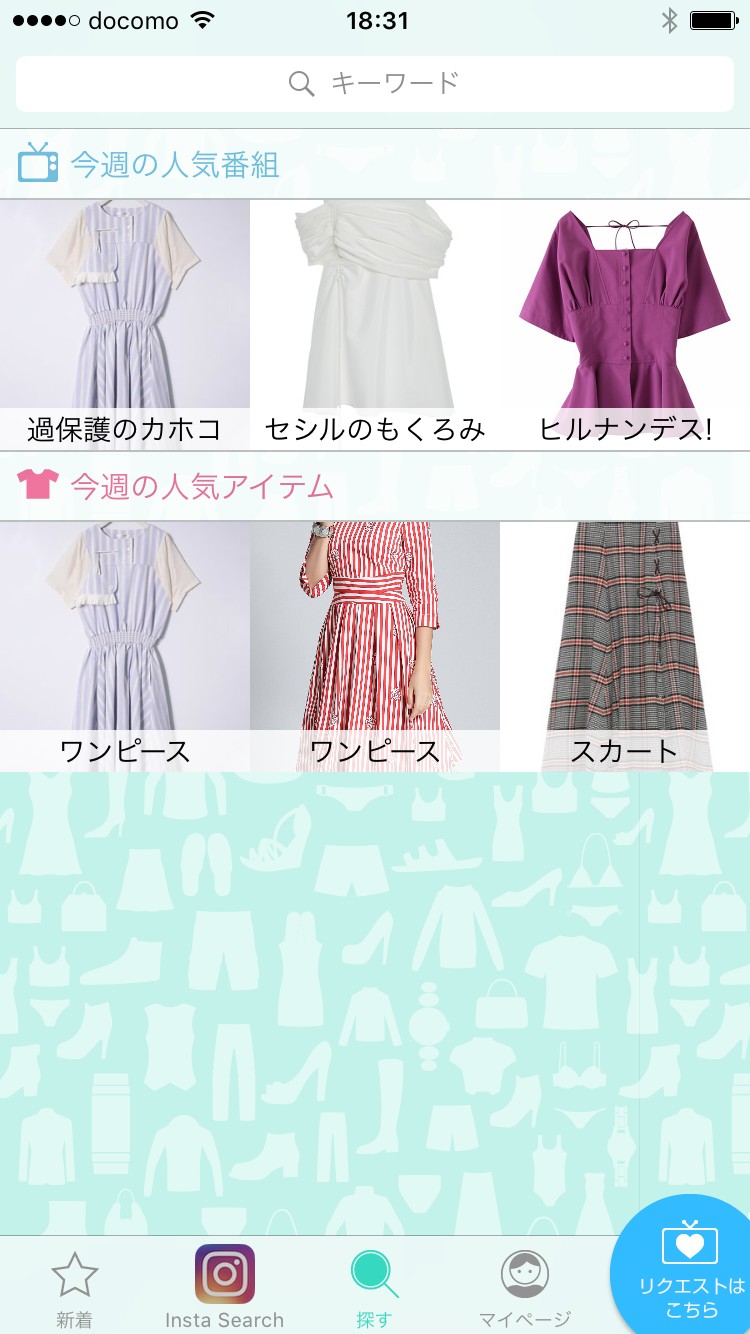Tap the キーワード search field

point(375,83)
